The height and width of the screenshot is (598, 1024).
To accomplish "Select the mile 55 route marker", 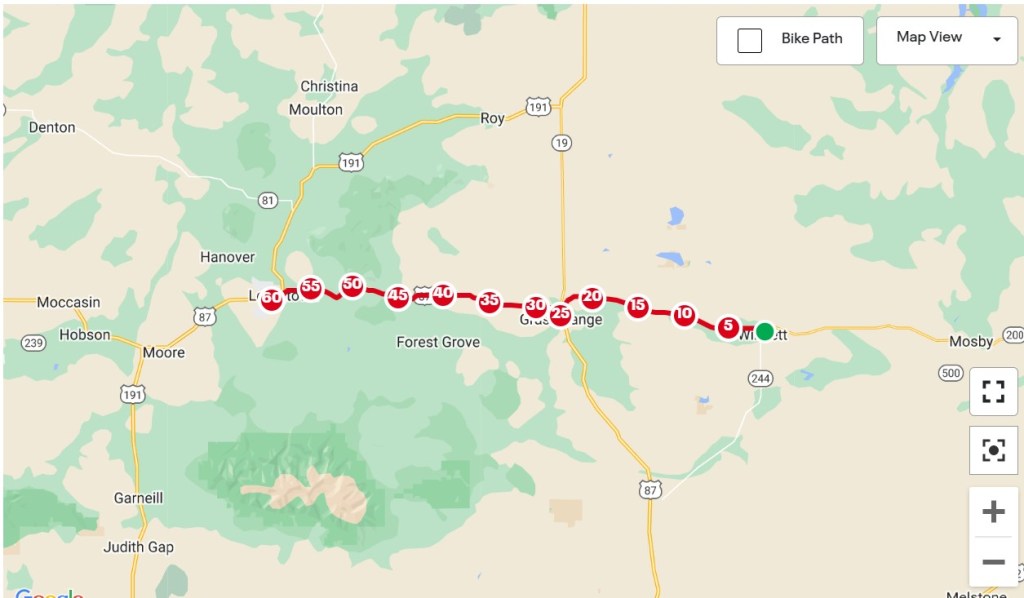I will (311, 288).
